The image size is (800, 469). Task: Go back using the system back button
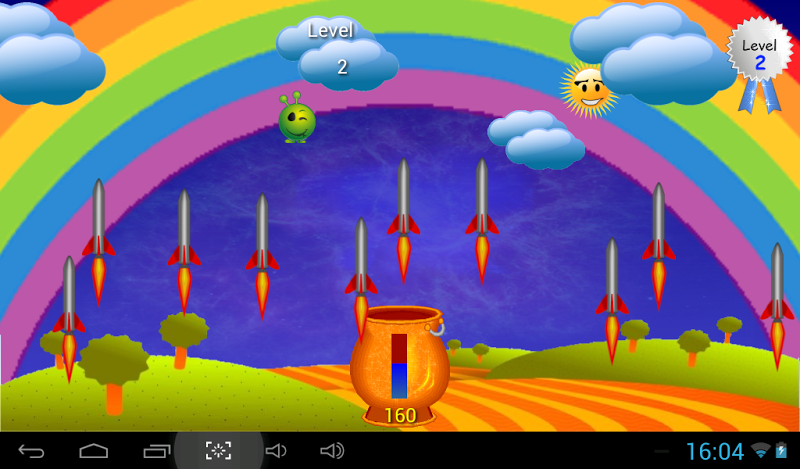click(x=32, y=451)
